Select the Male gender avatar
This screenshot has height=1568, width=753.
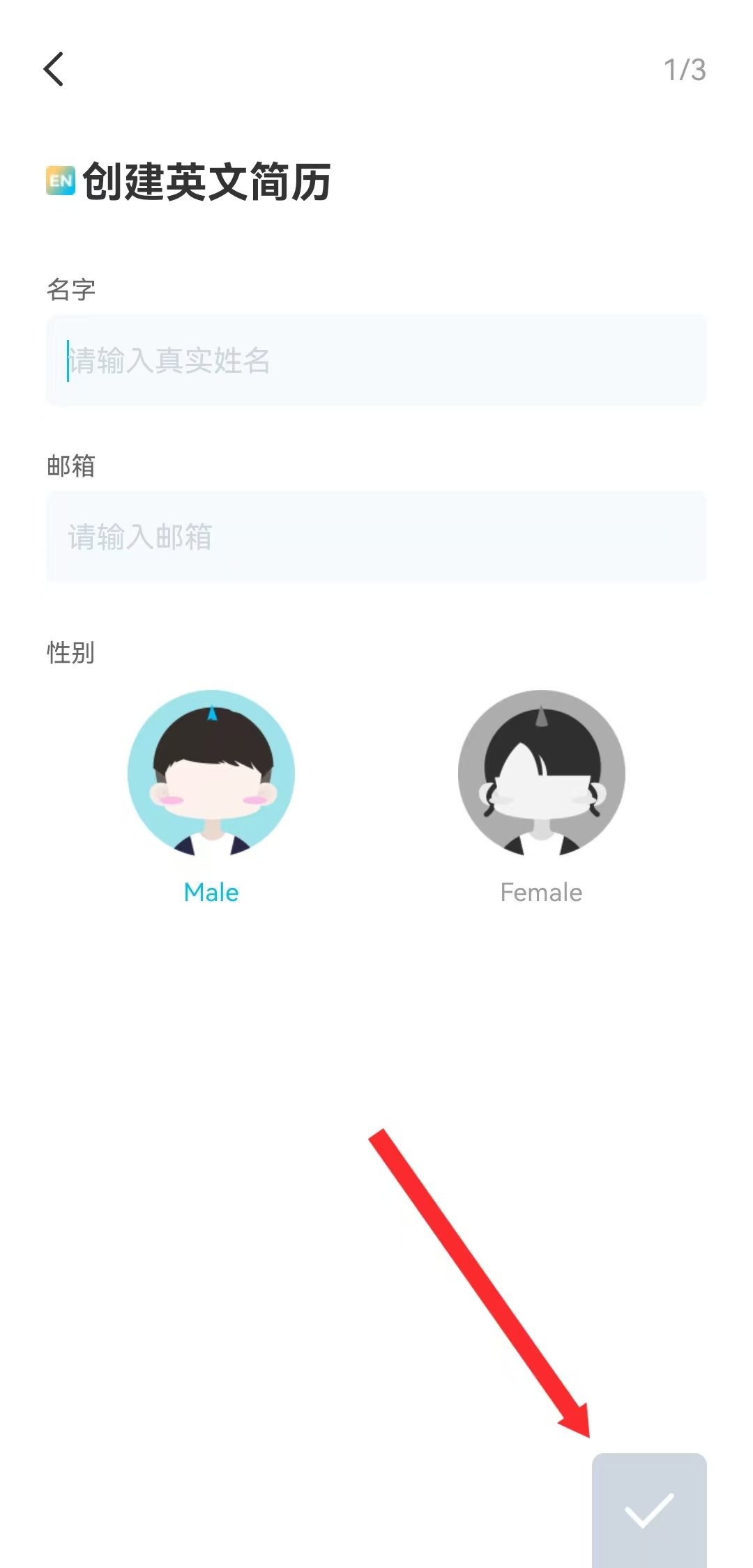211,774
